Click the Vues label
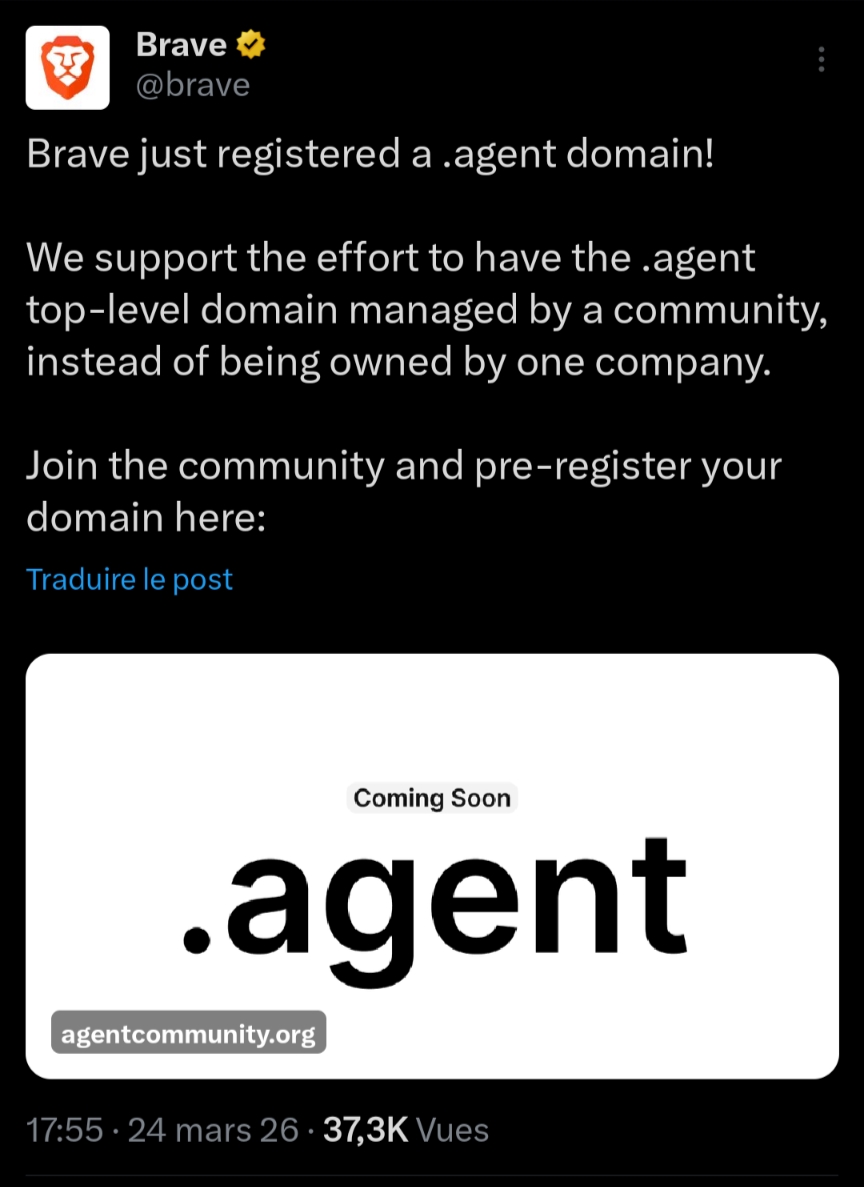The height and width of the screenshot is (1187, 864). pyautogui.click(x=452, y=1129)
